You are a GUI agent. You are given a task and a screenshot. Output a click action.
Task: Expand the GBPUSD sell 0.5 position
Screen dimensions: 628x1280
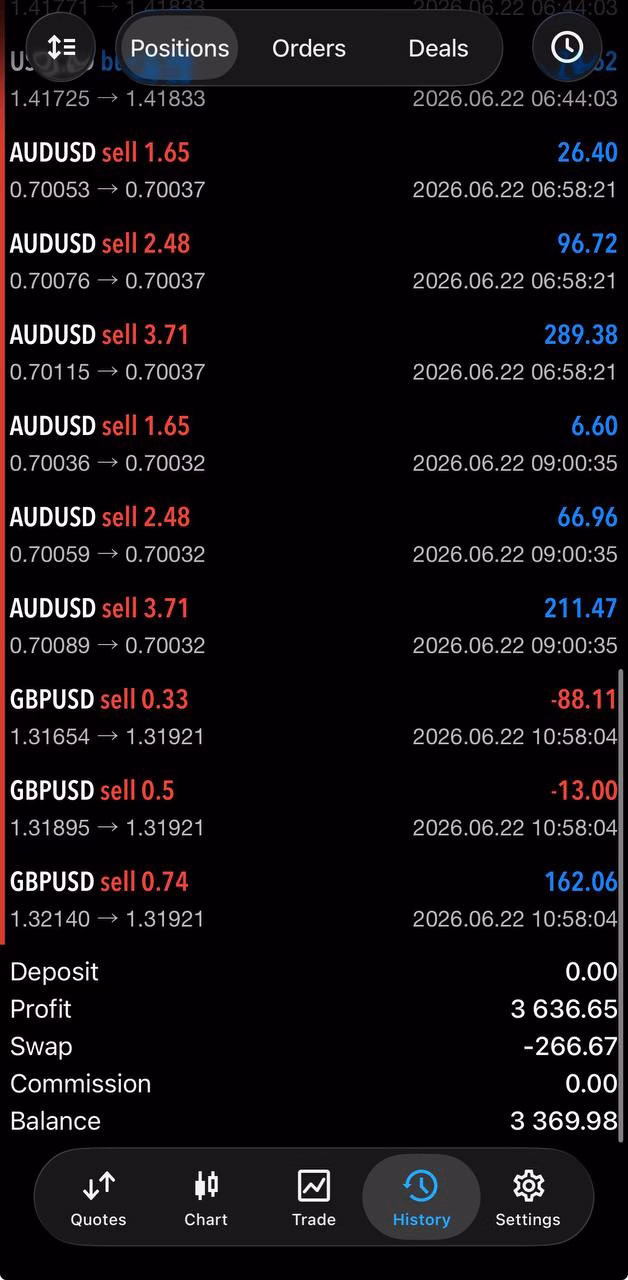(314, 807)
